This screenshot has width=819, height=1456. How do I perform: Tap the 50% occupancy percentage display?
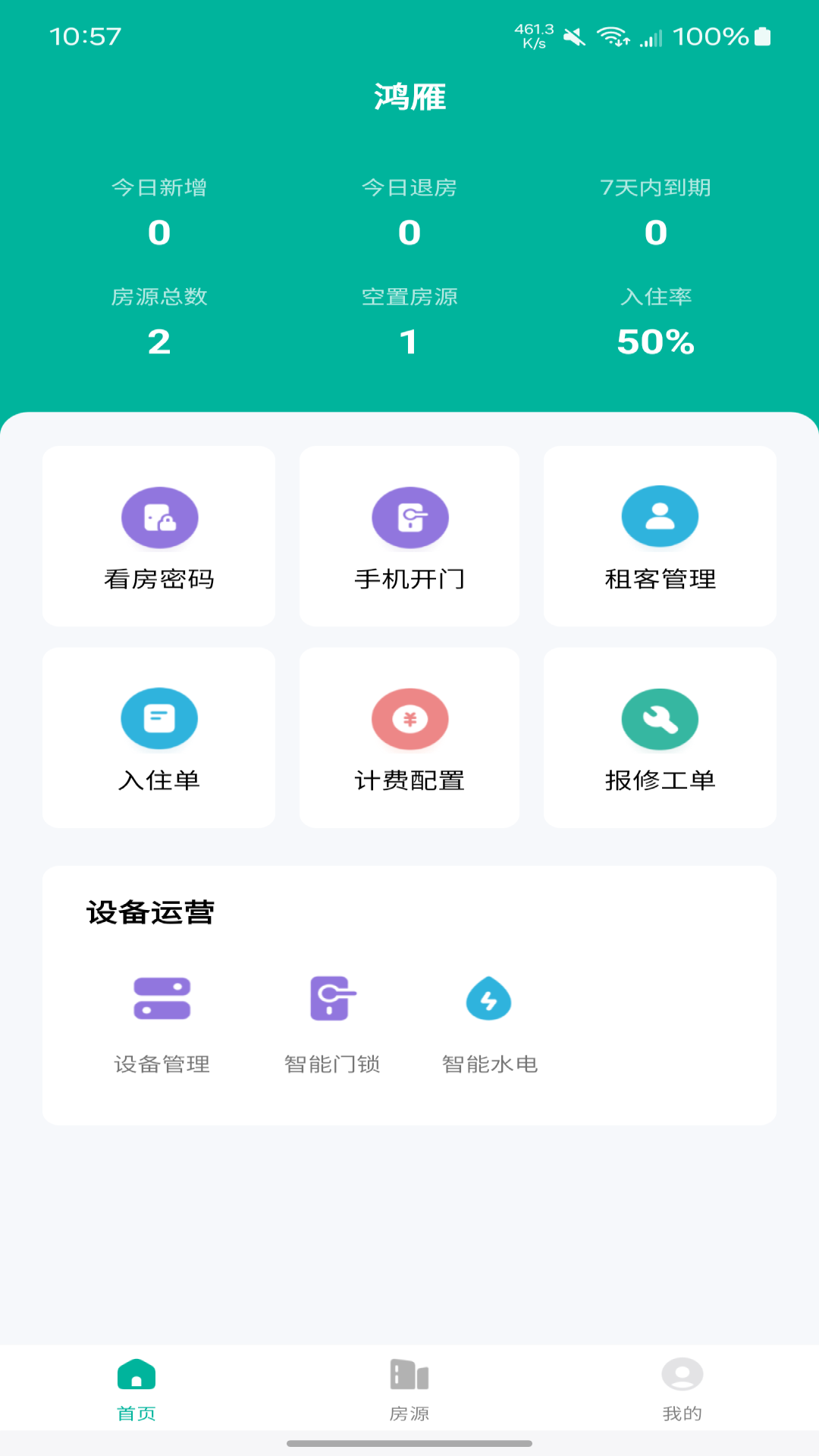[656, 342]
